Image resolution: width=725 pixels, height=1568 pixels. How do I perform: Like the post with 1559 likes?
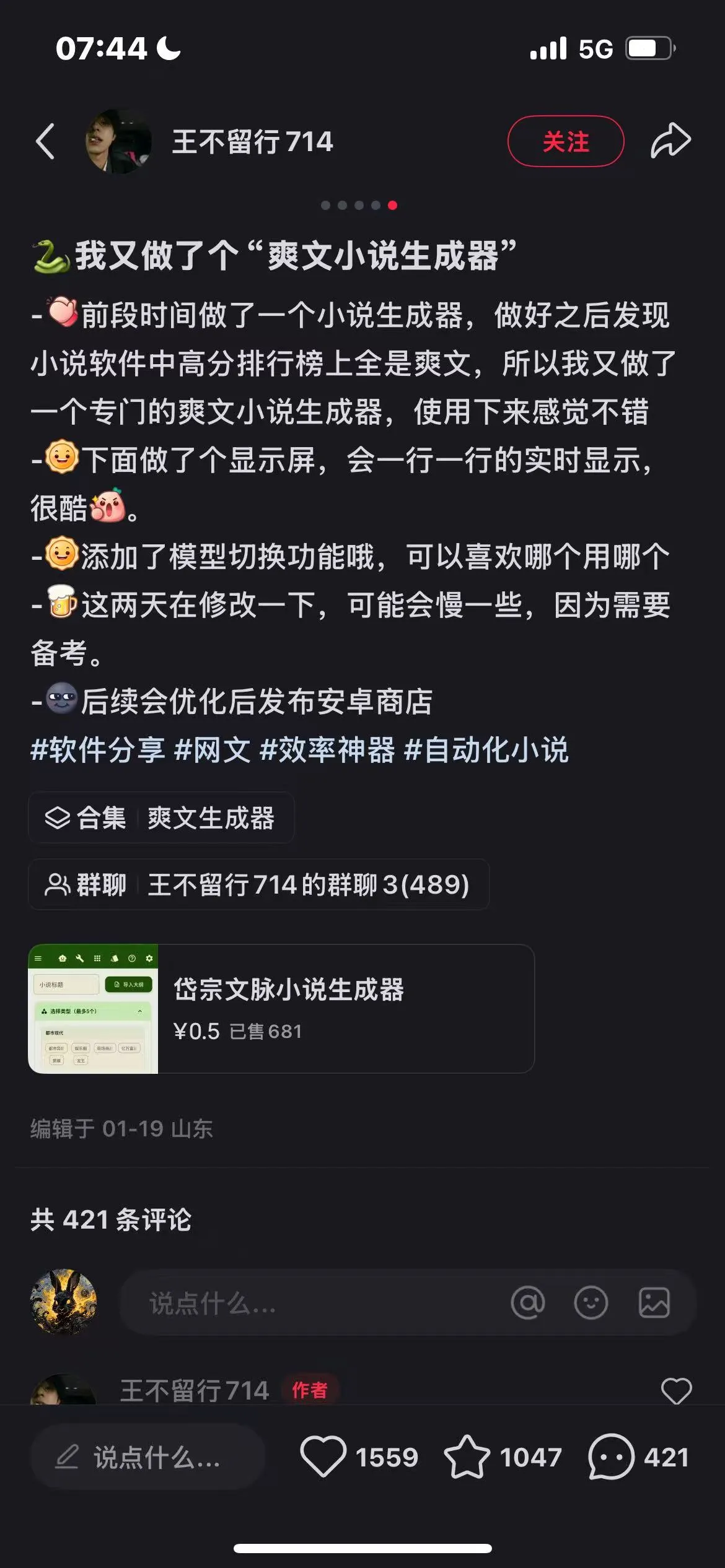click(x=323, y=1457)
